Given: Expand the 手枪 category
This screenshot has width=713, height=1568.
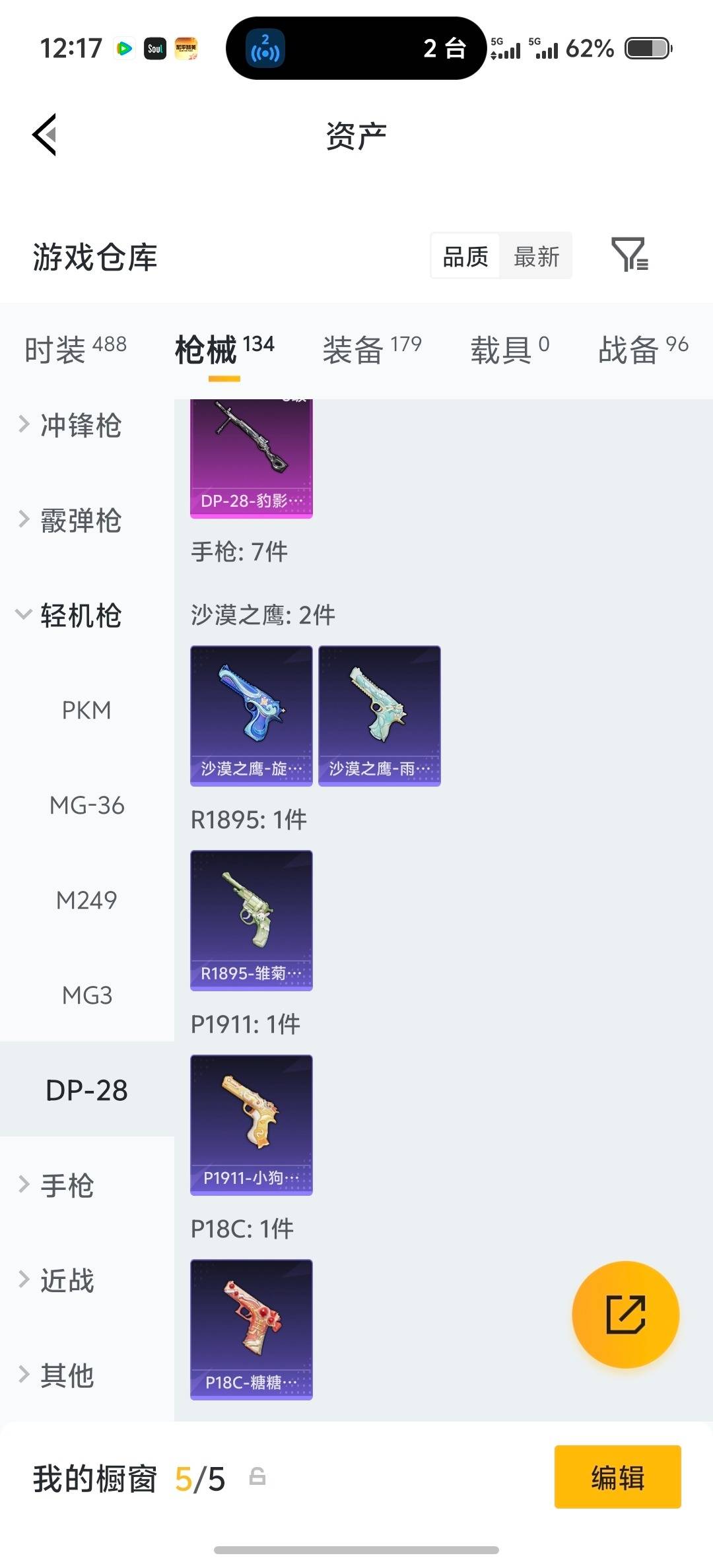Looking at the screenshot, I should [66, 1186].
